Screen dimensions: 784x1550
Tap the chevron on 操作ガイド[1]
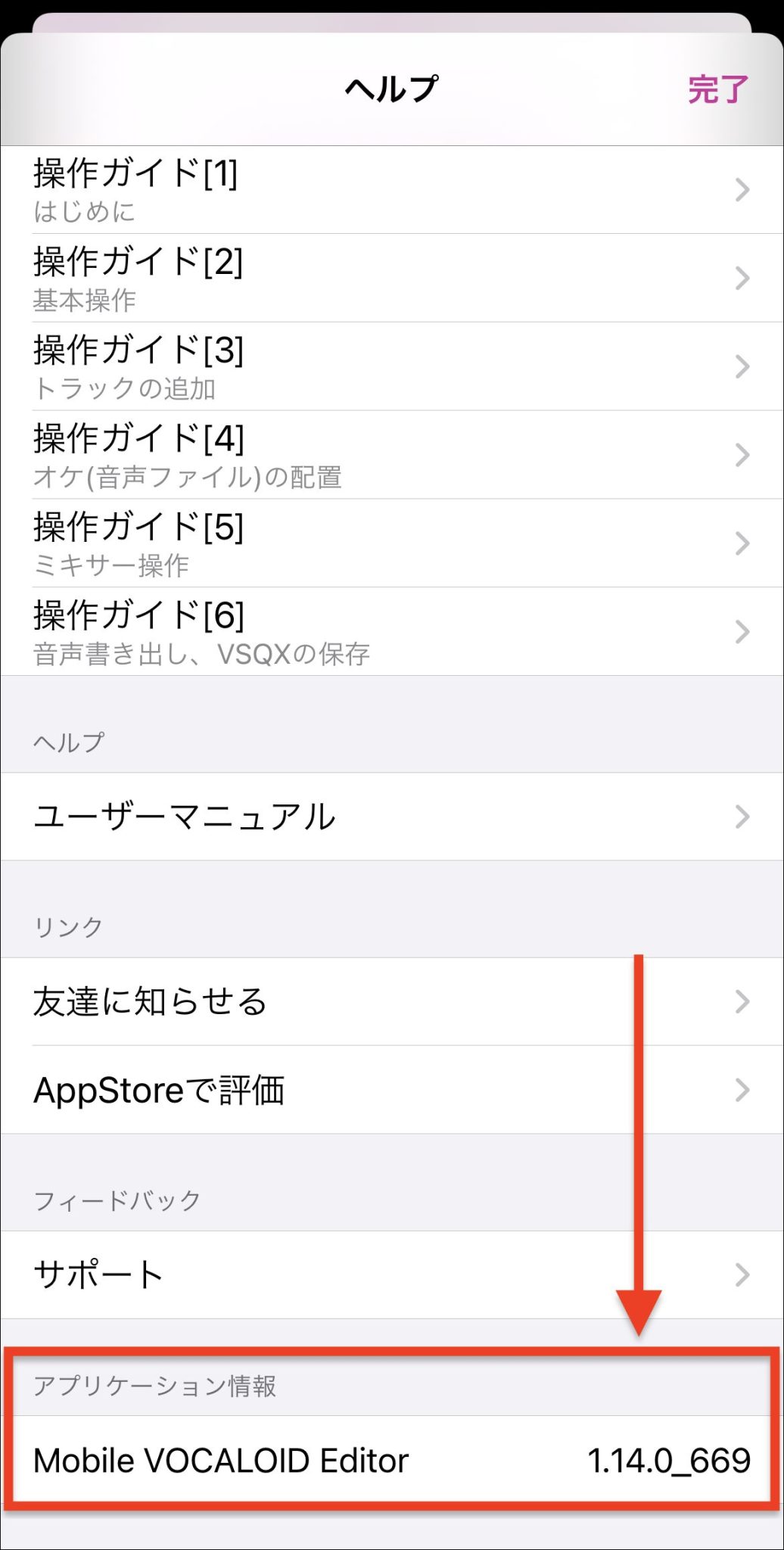pyautogui.click(x=741, y=189)
